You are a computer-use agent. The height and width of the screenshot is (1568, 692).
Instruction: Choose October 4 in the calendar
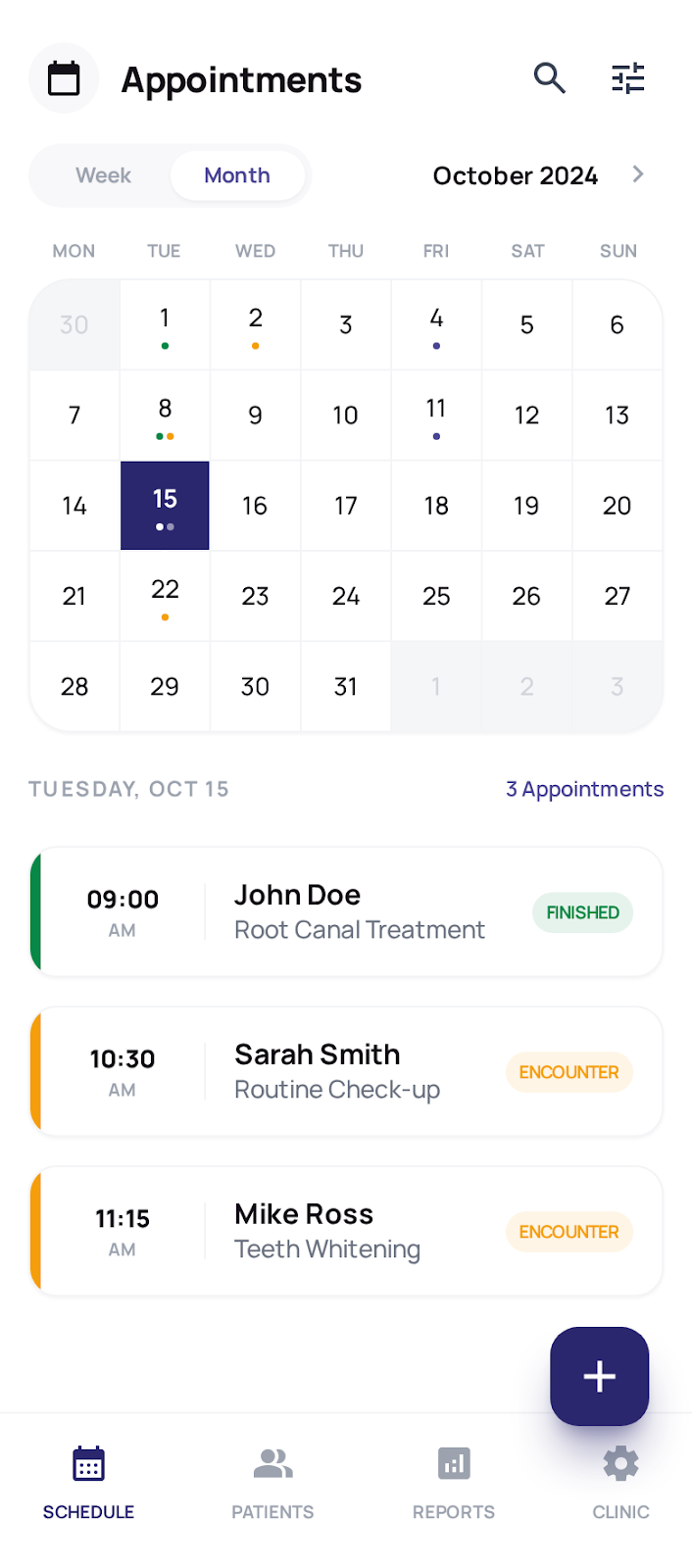pos(436,324)
